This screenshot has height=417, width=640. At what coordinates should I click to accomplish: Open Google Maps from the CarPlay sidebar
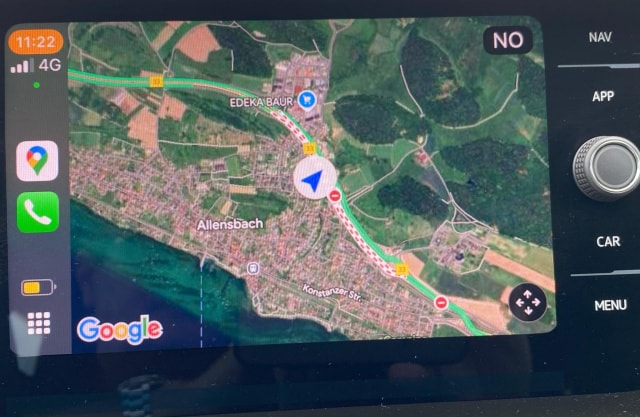pyautogui.click(x=37, y=161)
